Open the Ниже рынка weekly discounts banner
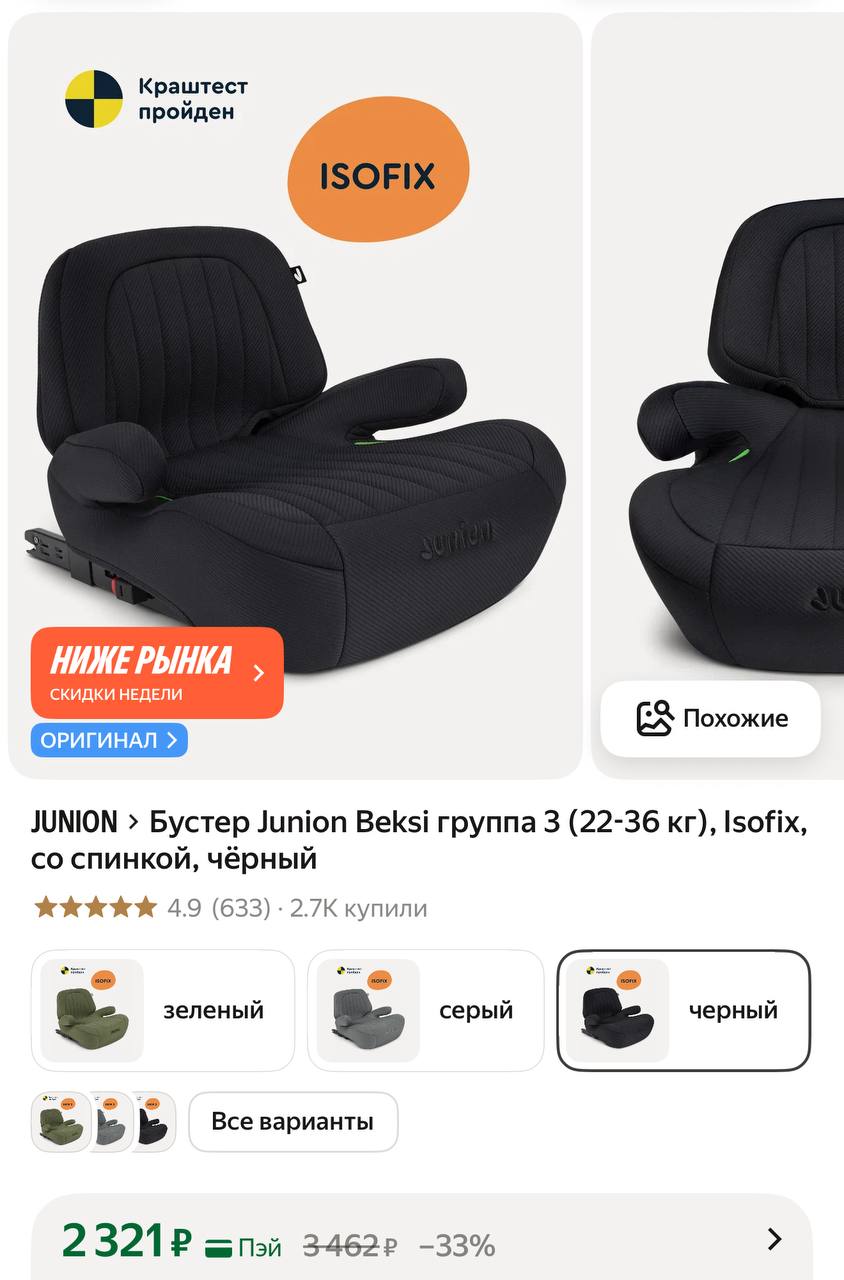The image size is (844, 1280). (157, 672)
